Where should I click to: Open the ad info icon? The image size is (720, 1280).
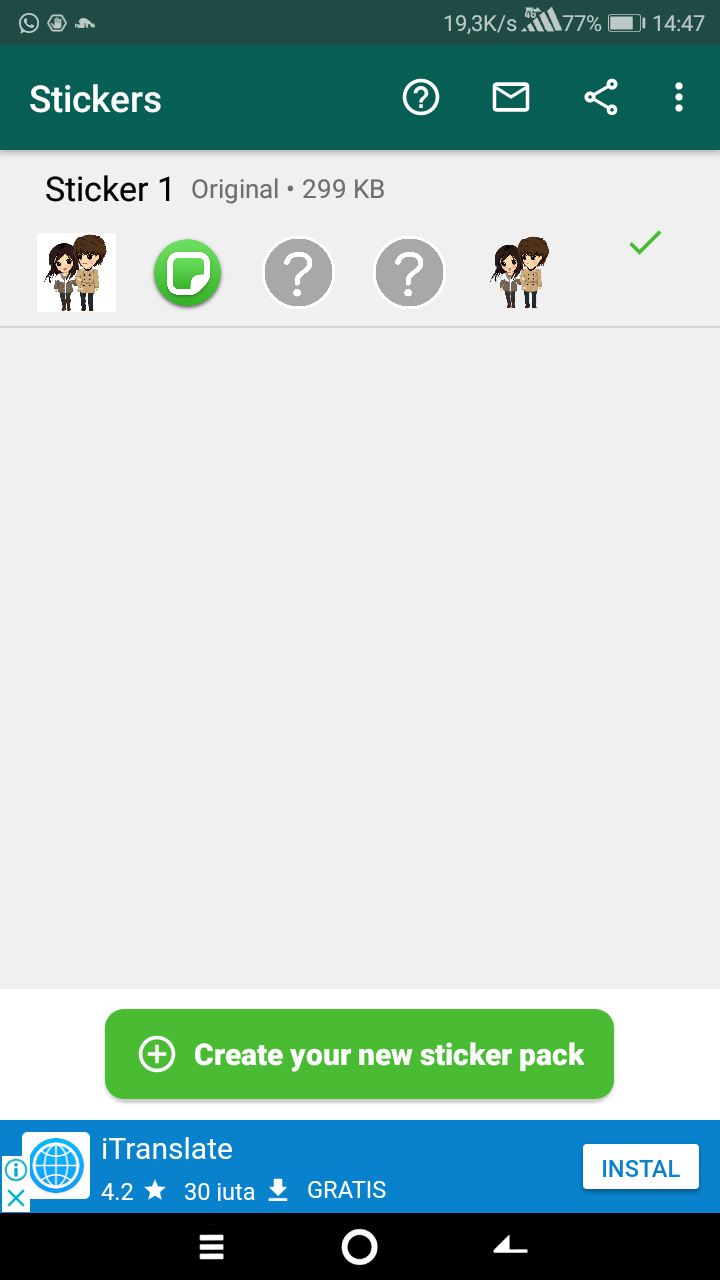point(15,1170)
